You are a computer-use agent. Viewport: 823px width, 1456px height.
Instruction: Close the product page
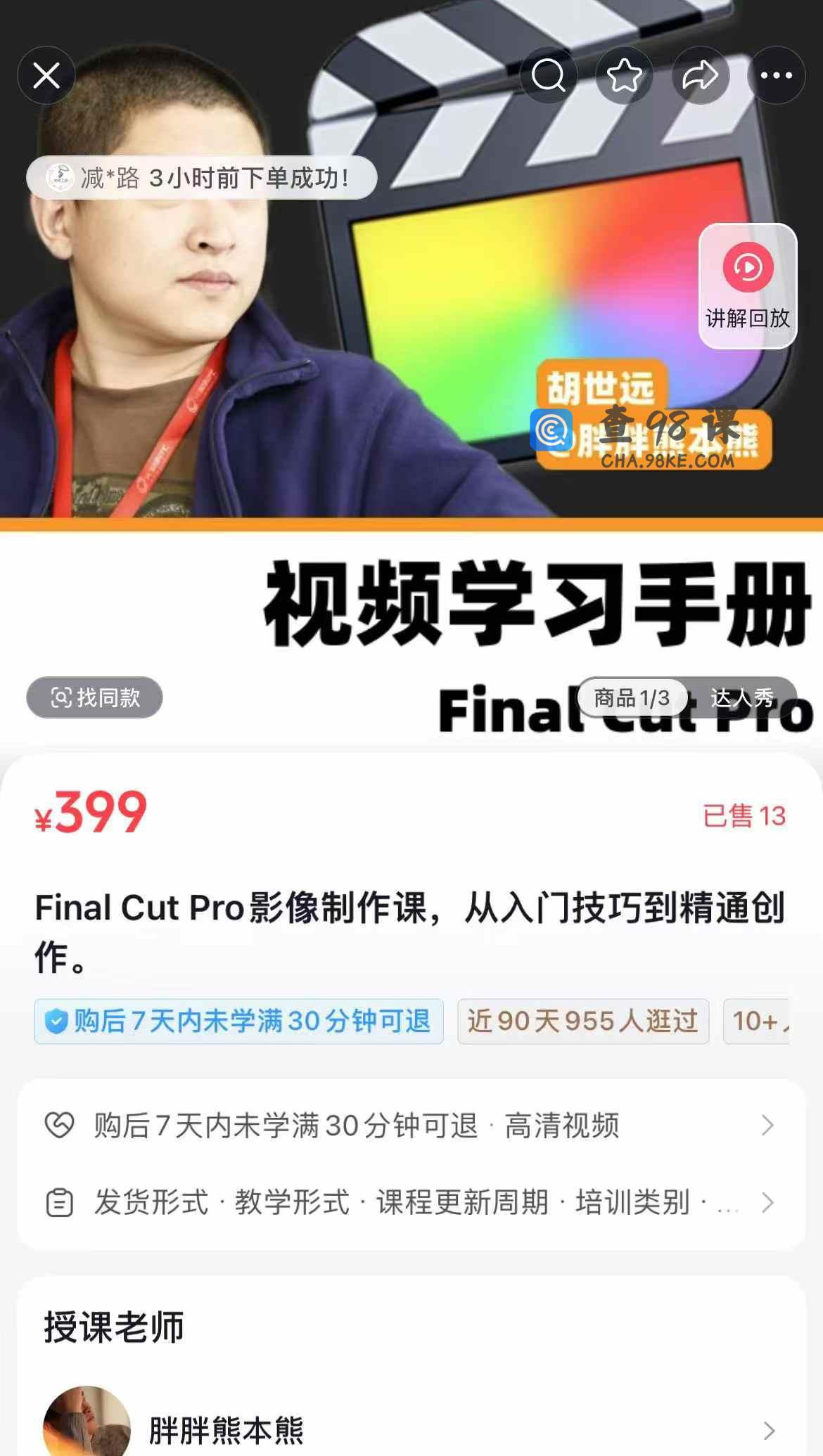coord(46,75)
